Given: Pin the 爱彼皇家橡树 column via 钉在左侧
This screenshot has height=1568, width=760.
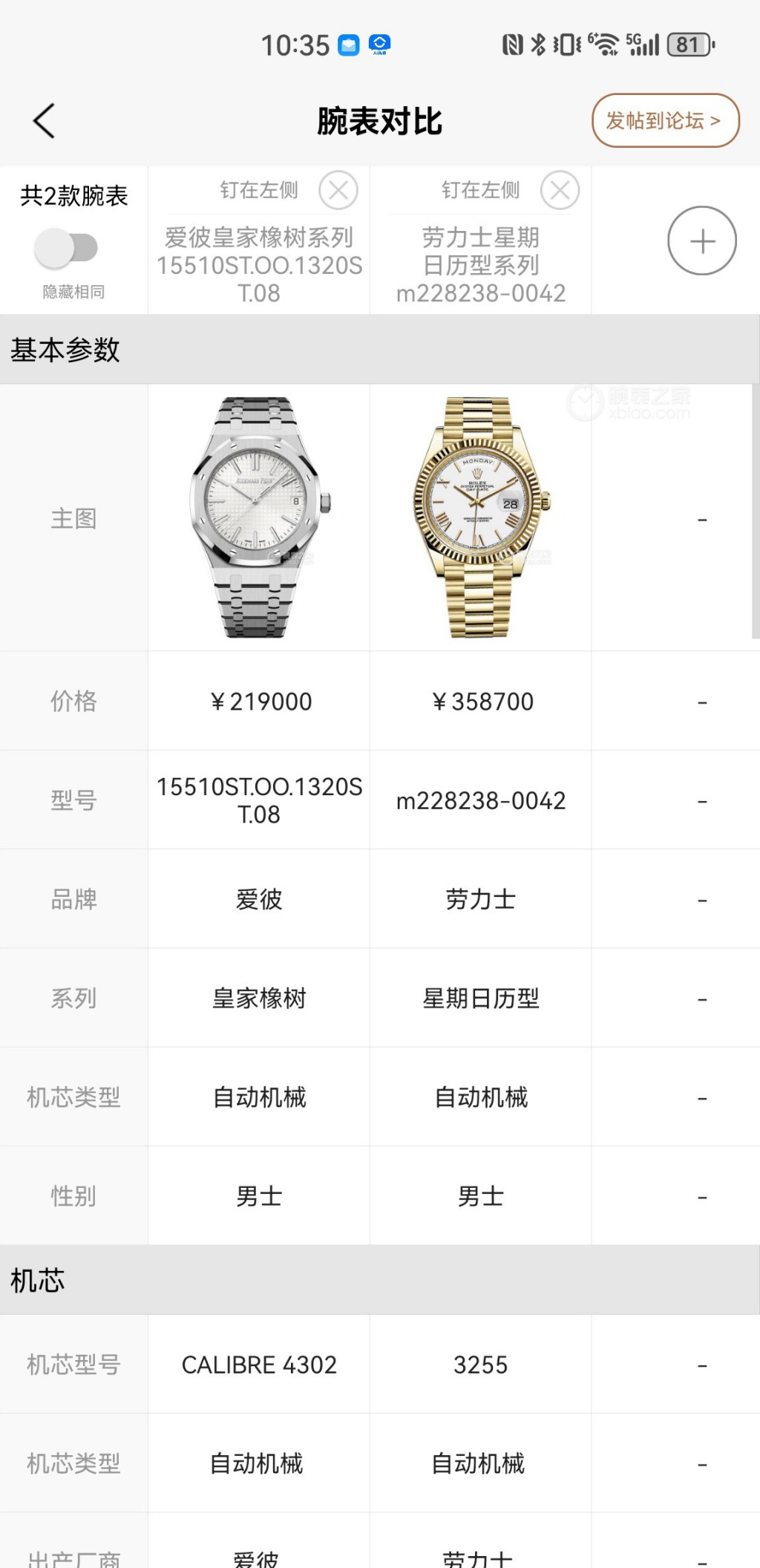Looking at the screenshot, I should 258,191.
